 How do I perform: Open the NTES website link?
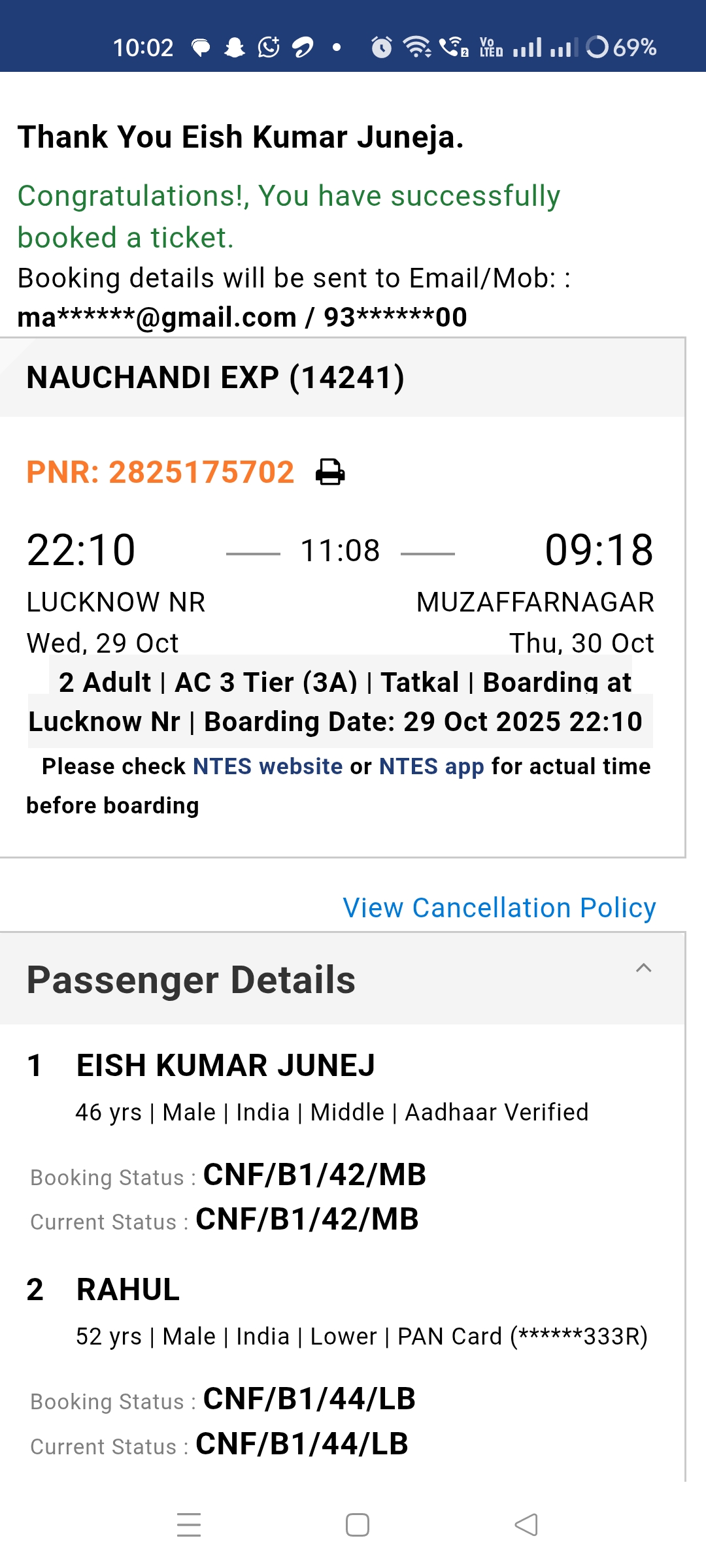pos(267,766)
